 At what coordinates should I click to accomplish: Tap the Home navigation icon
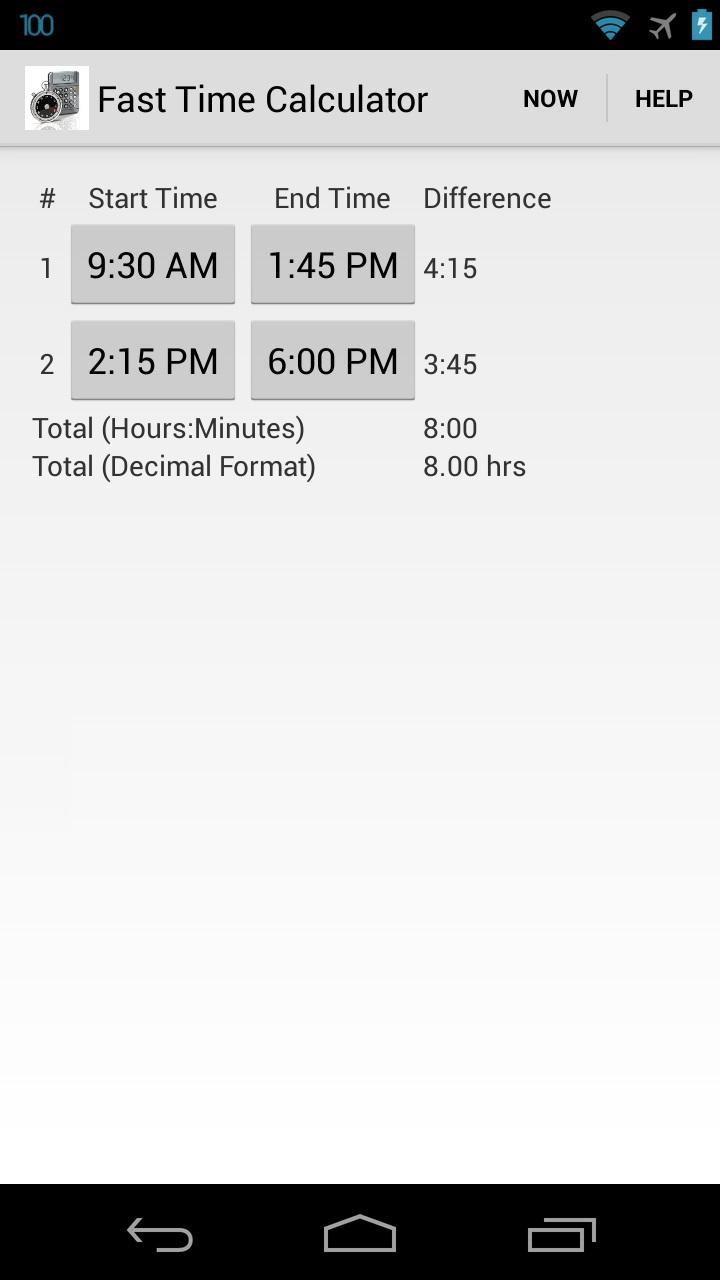click(x=359, y=1234)
